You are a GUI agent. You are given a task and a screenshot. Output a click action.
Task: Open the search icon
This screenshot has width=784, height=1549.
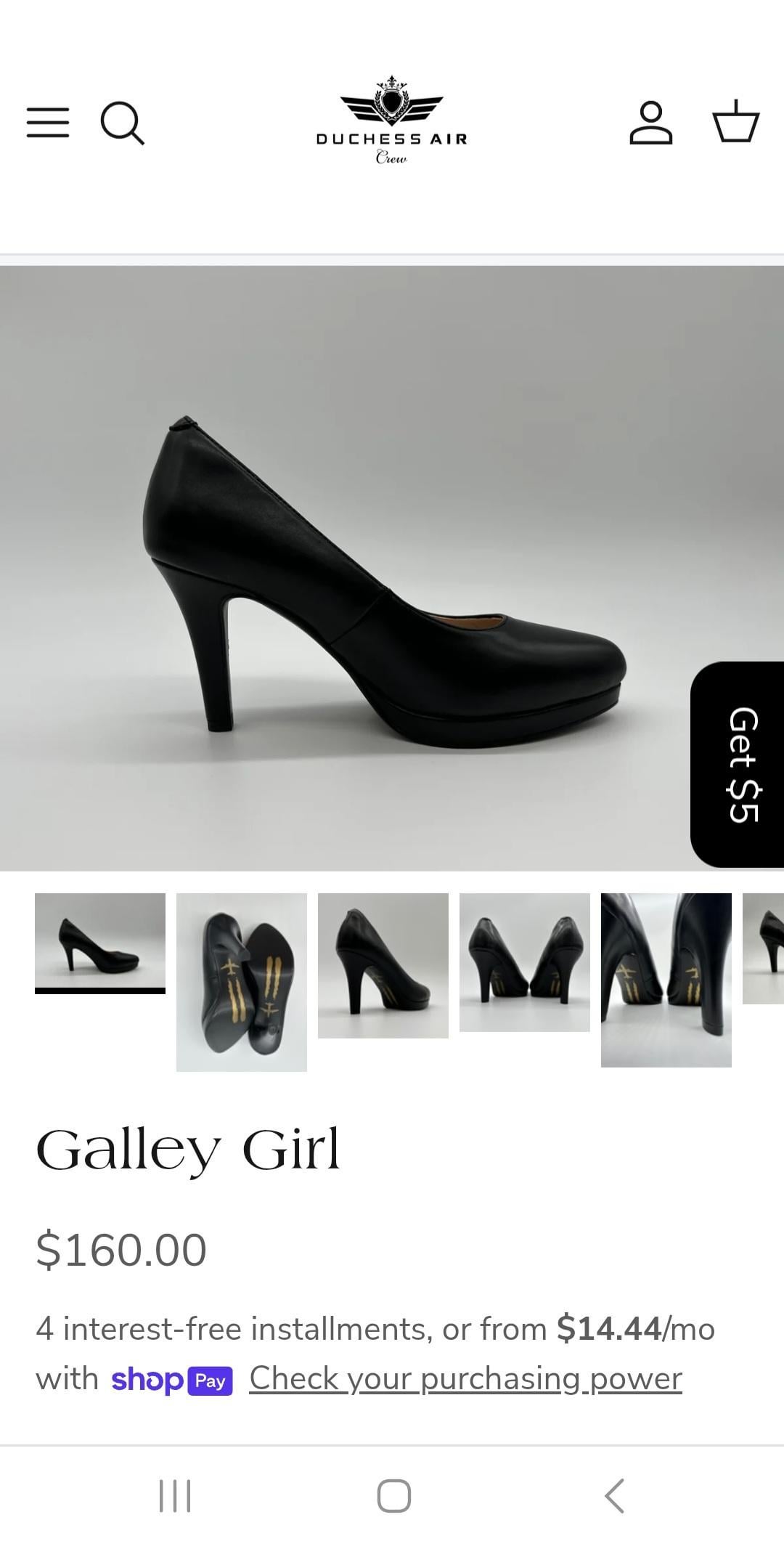click(x=122, y=123)
